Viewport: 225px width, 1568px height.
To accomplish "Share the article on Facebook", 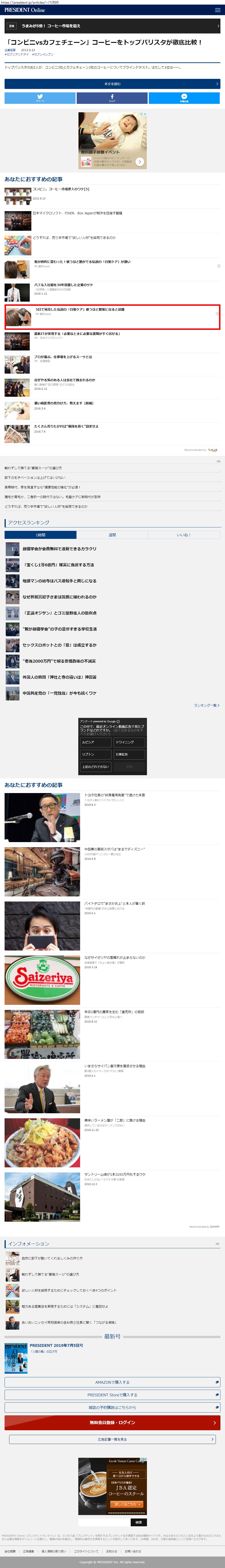I will pyautogui.click(x=112, y=98).
